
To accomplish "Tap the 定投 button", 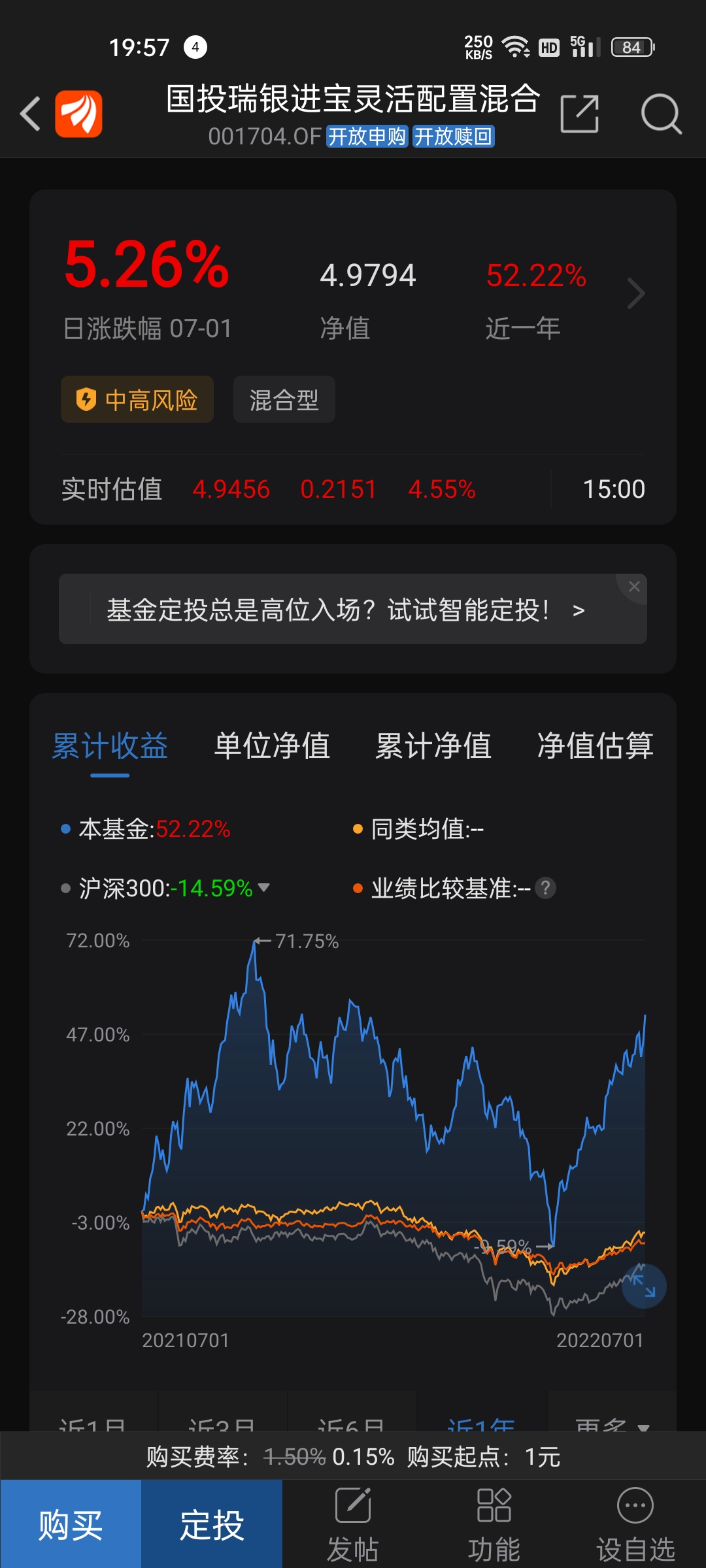I will [212, 1524].
